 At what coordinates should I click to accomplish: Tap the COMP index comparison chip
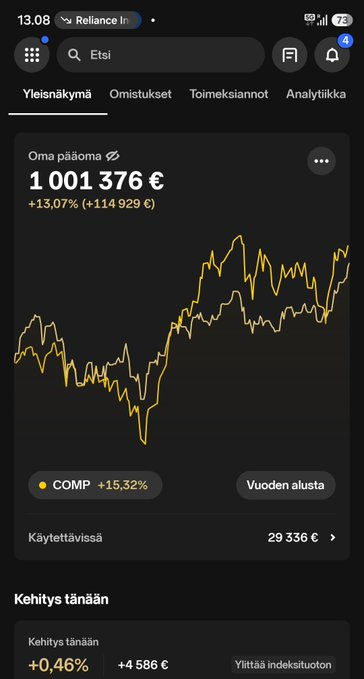95,485
